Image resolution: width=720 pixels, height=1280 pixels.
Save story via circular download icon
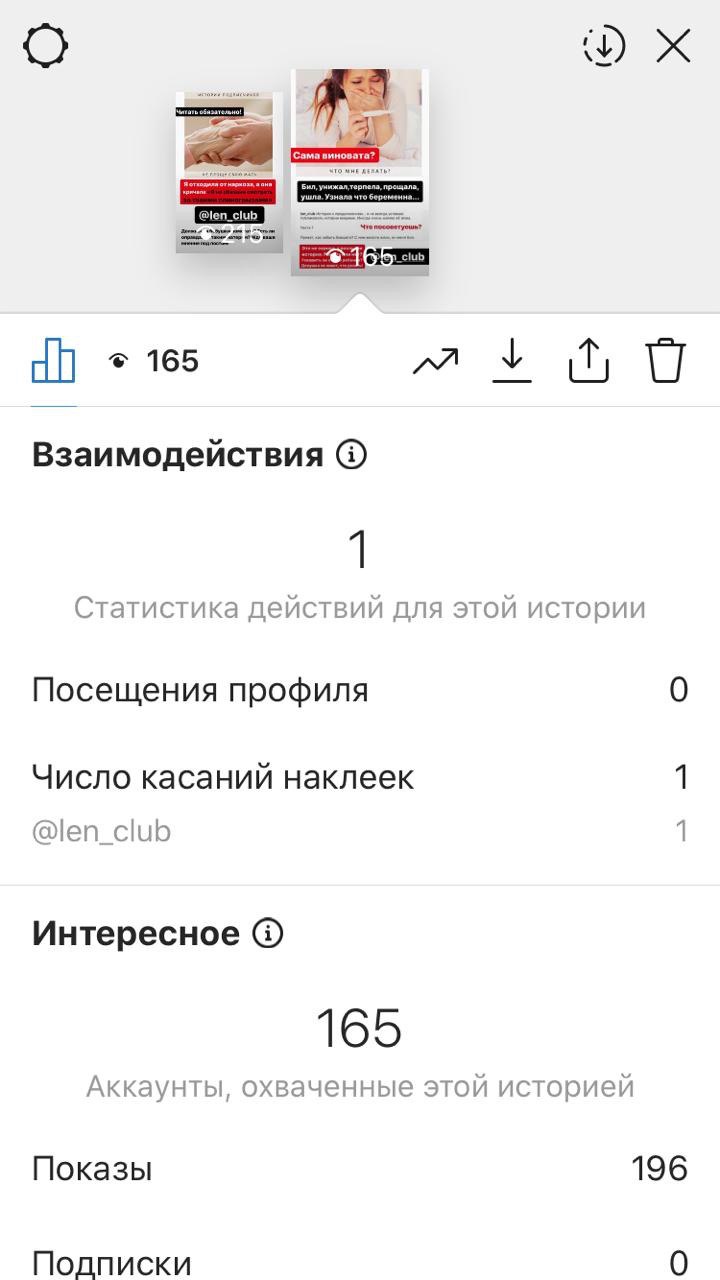(603, 46)
